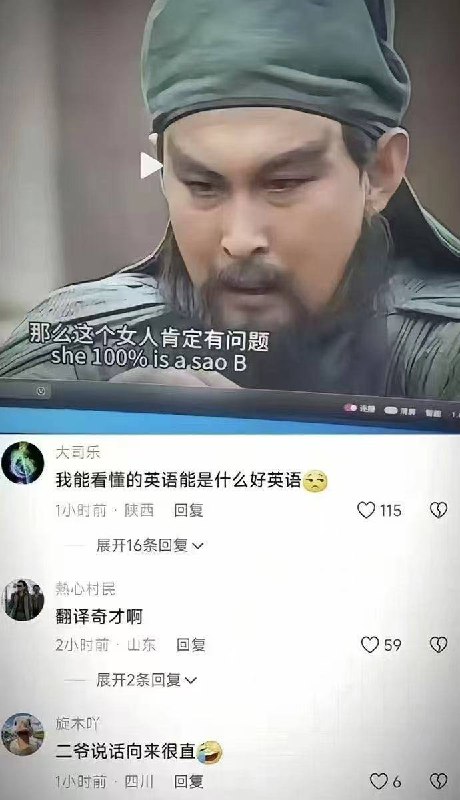Open 熱心村民's profile avatar

coord(23,599)
